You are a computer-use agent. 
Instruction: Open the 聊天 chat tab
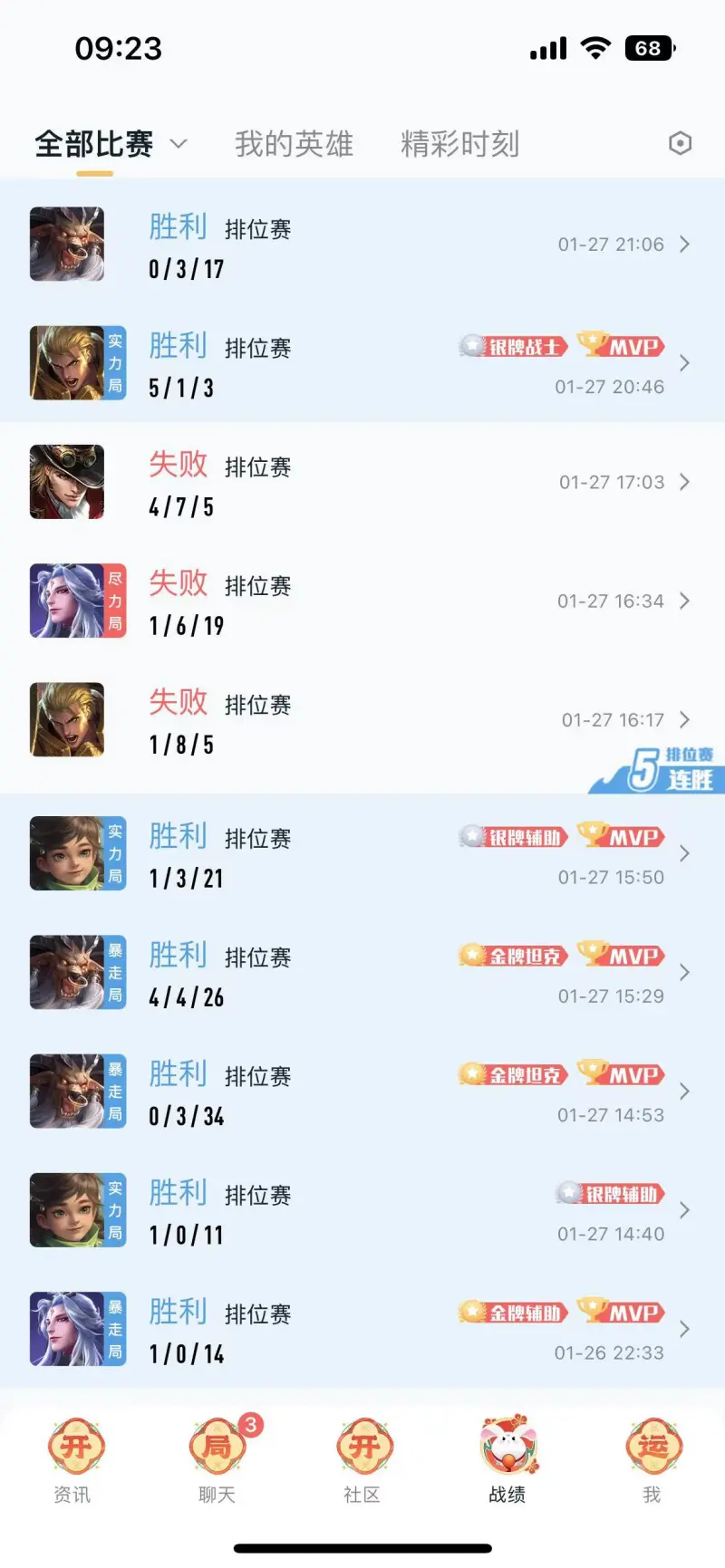pos(217,1460)
